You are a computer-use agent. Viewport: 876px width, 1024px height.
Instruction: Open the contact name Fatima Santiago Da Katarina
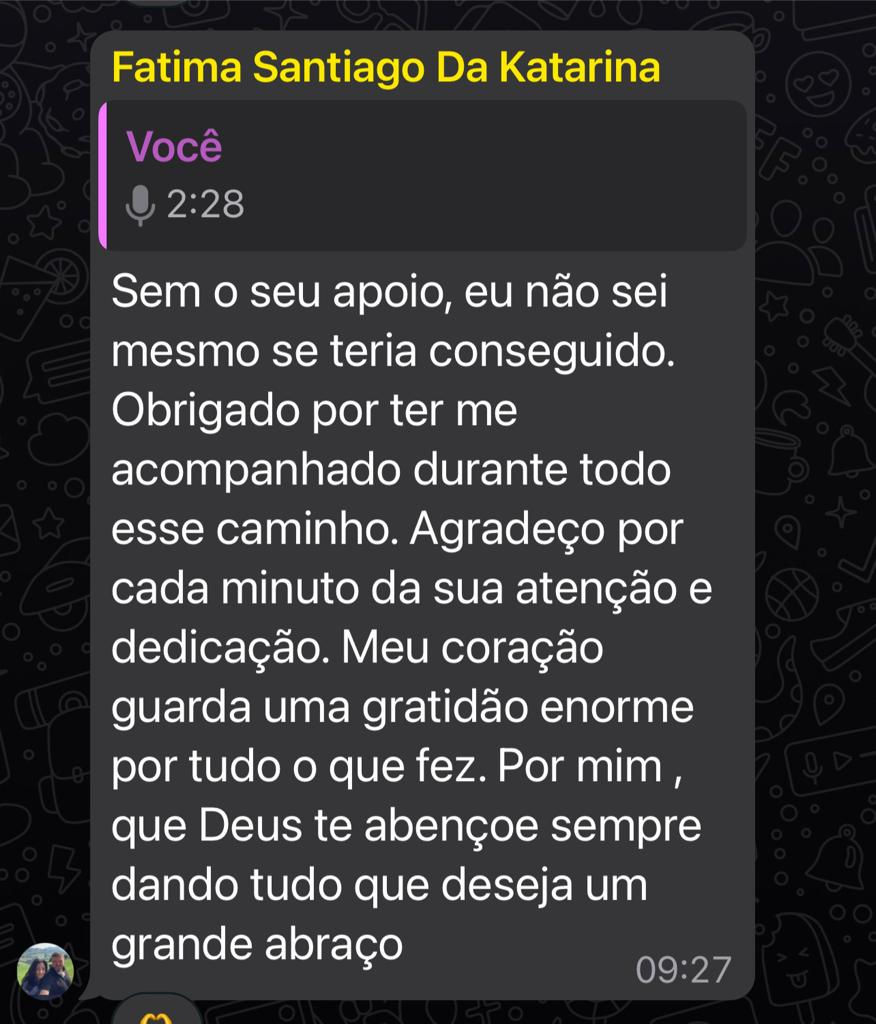(388, 67)
